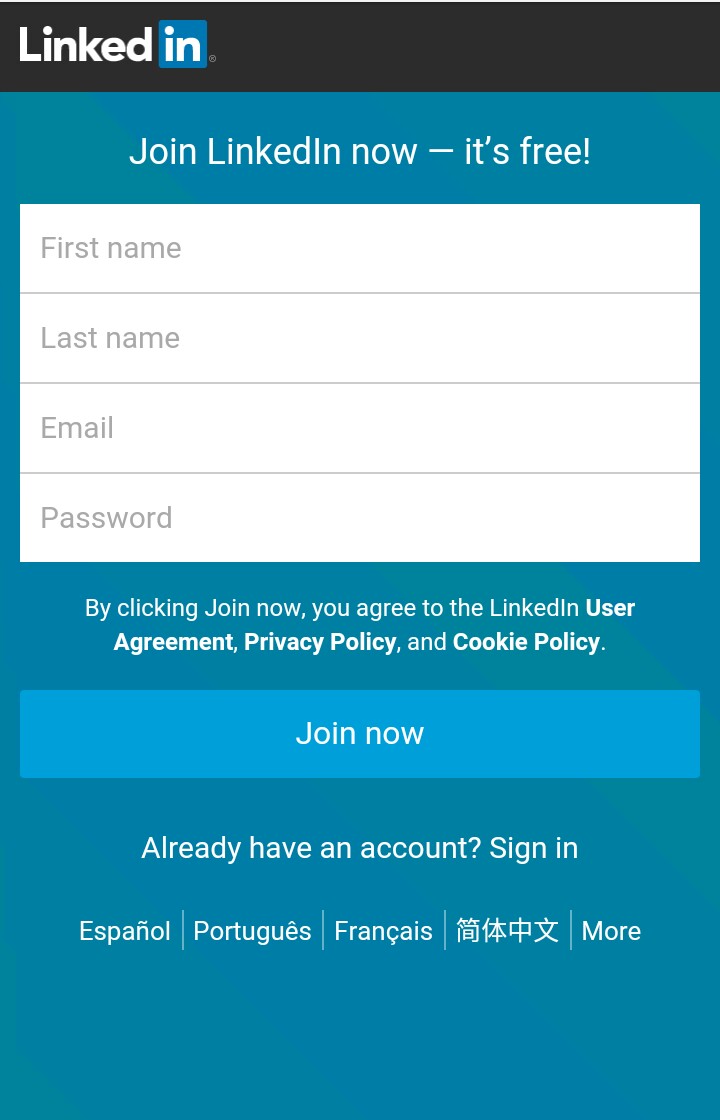Tap the Email input field
720x1120 pixels.
click(x=360, y=428)
